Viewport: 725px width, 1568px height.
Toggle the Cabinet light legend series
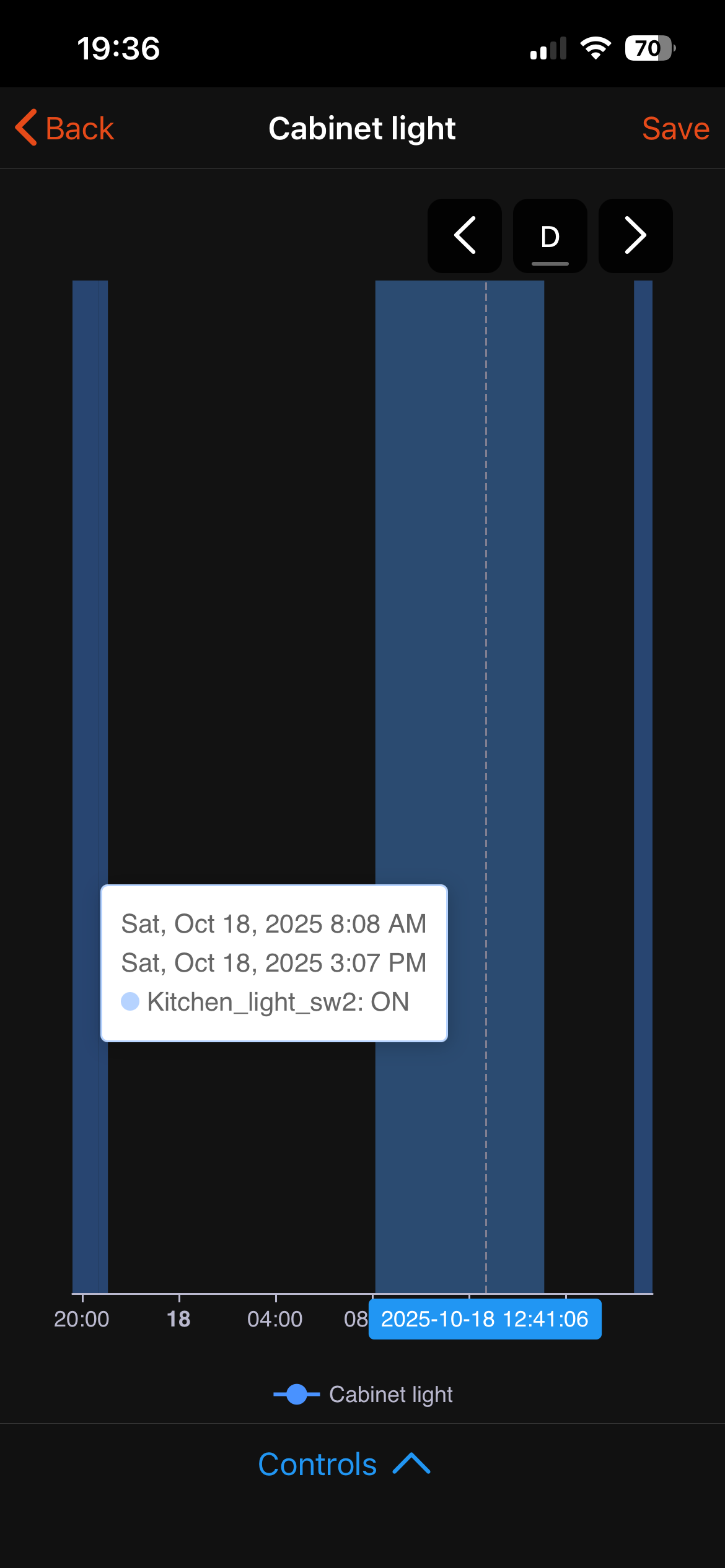363,1394
